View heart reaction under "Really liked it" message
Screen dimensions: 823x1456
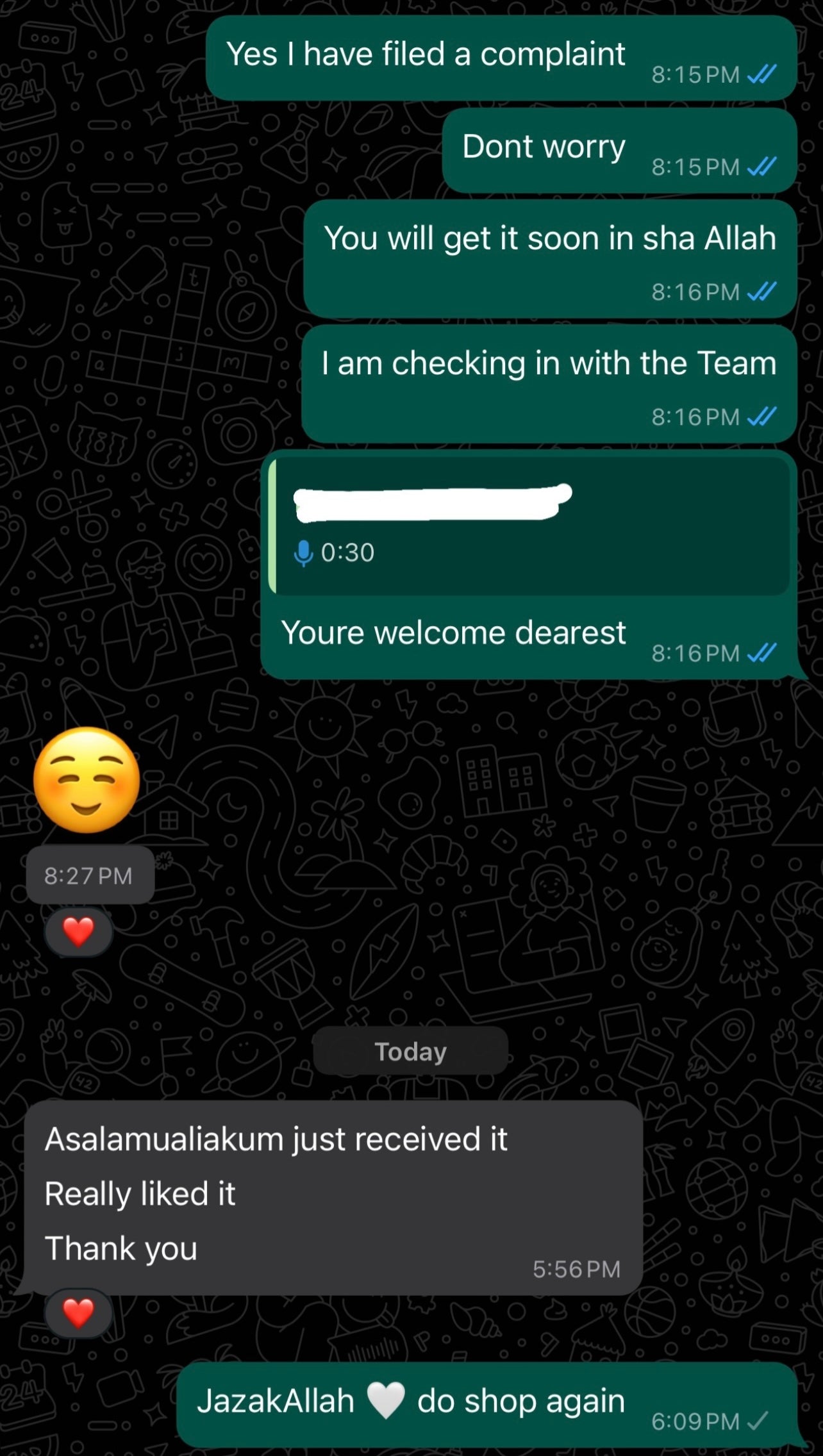pyautogui.click(x=78, y=1313)
